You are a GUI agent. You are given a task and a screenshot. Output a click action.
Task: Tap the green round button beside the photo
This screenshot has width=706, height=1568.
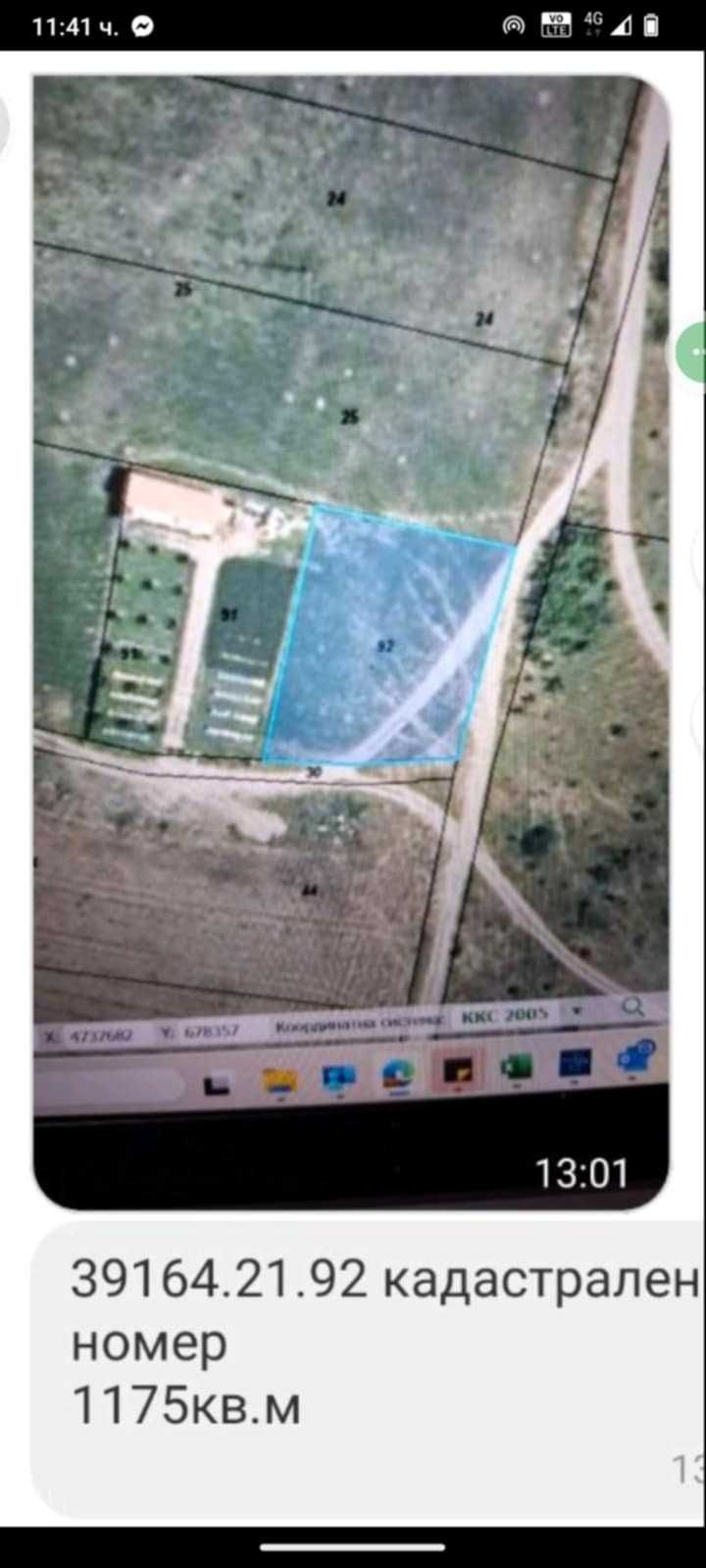[693, 350]
